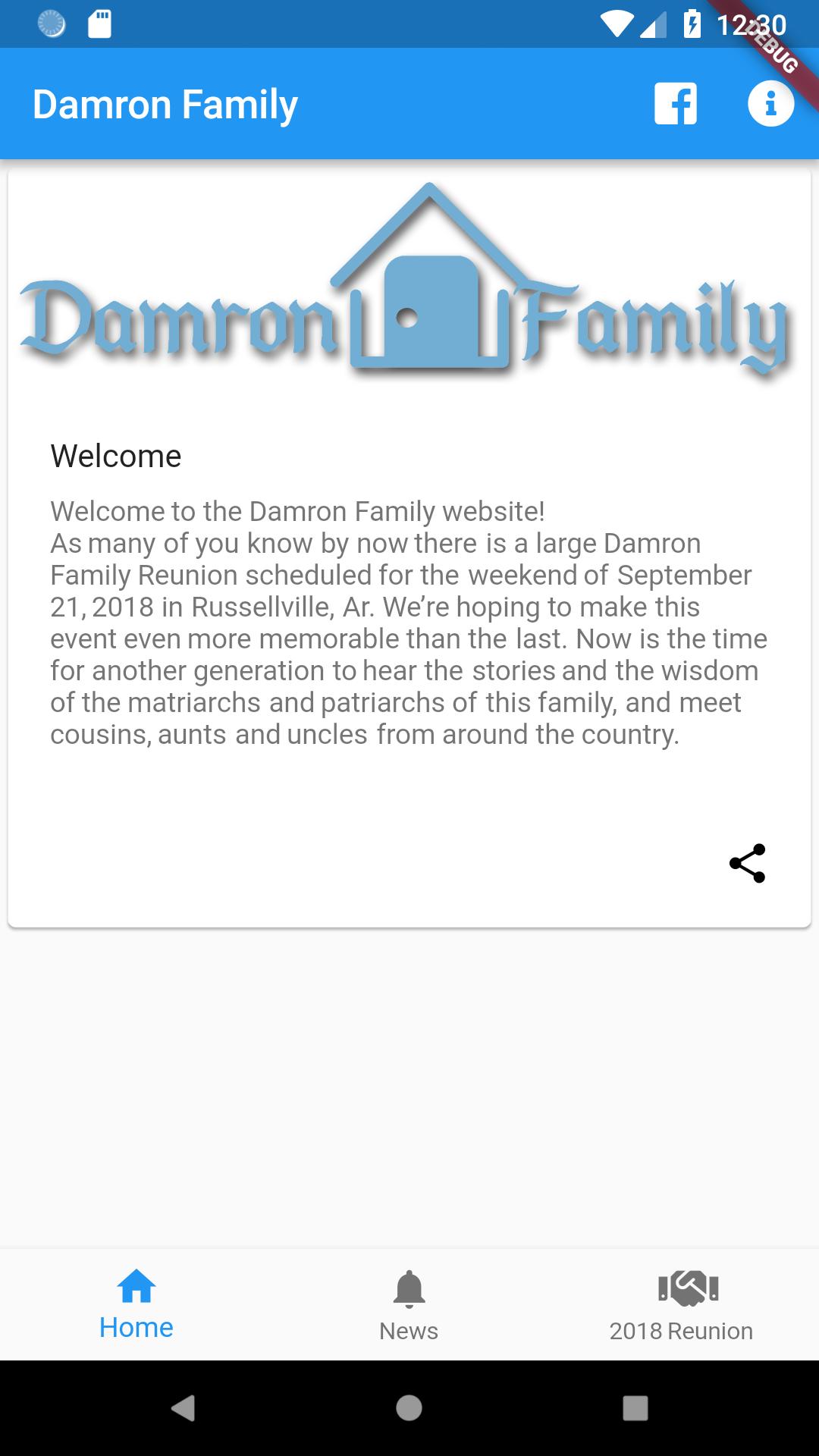Open the Facebook page icon
Screen dimensions: 819x1456
coord(673,104)
